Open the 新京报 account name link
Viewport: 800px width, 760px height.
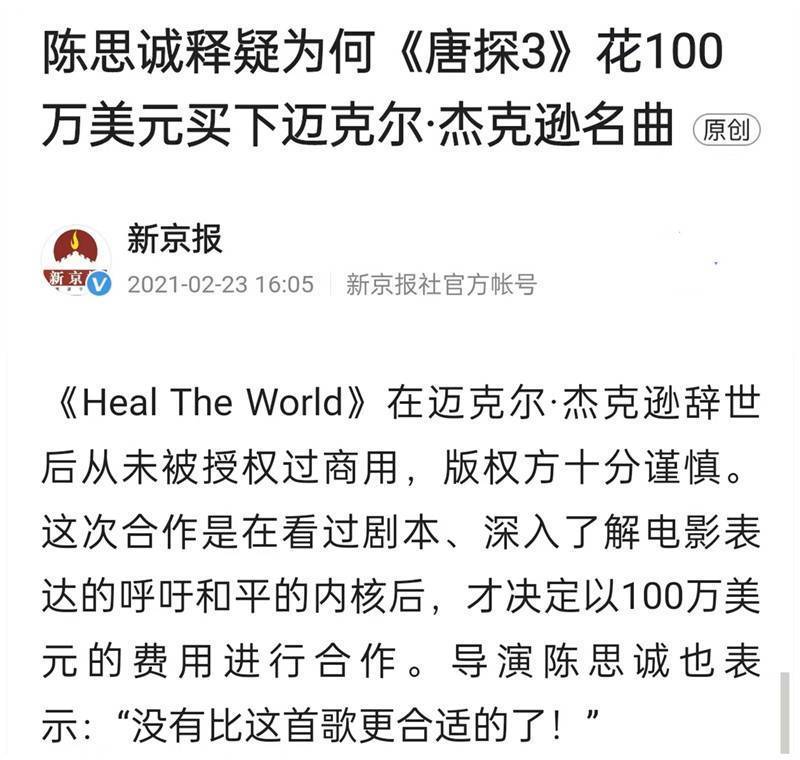tap(174, 239)
